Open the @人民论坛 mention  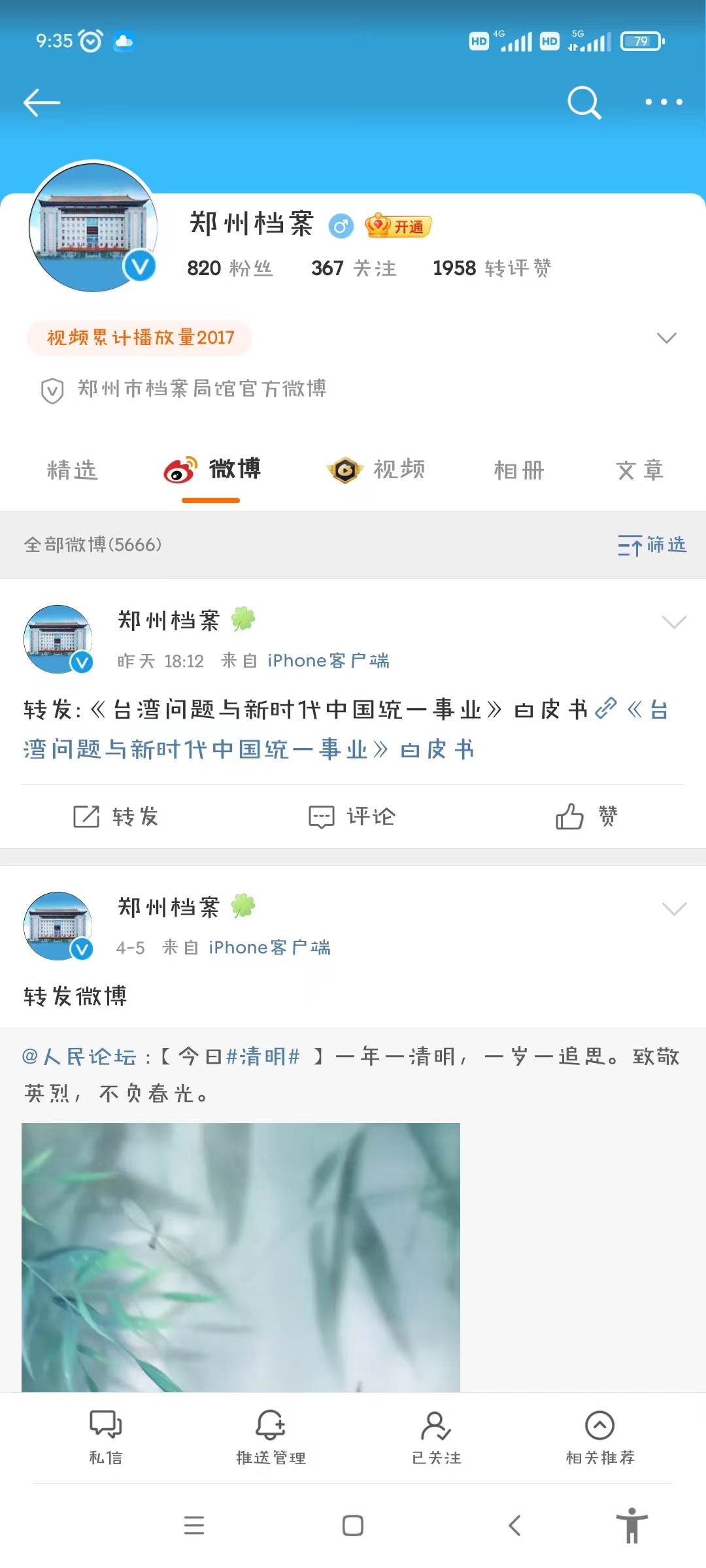79,1056
